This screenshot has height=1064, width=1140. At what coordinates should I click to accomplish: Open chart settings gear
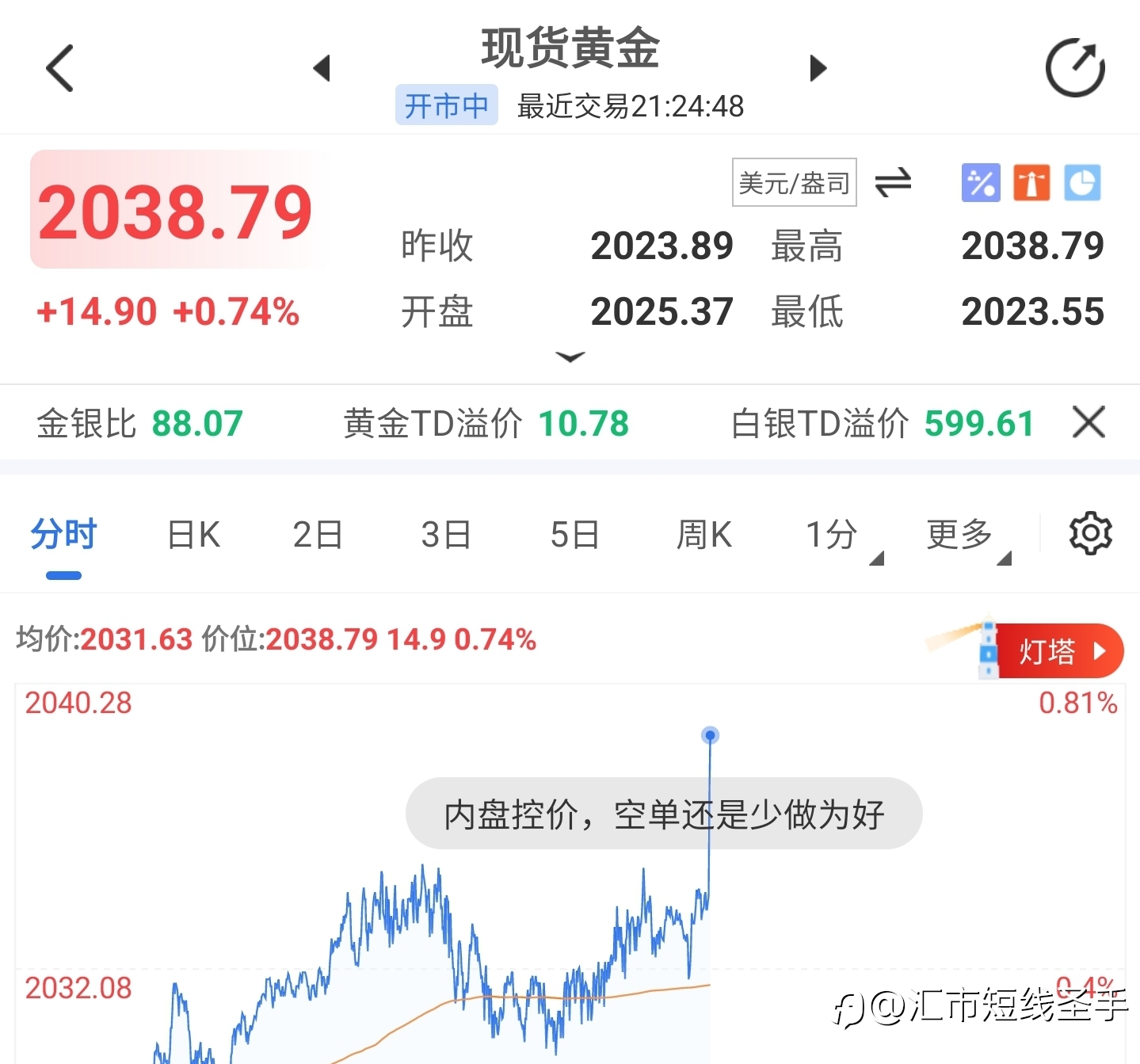1091,533
